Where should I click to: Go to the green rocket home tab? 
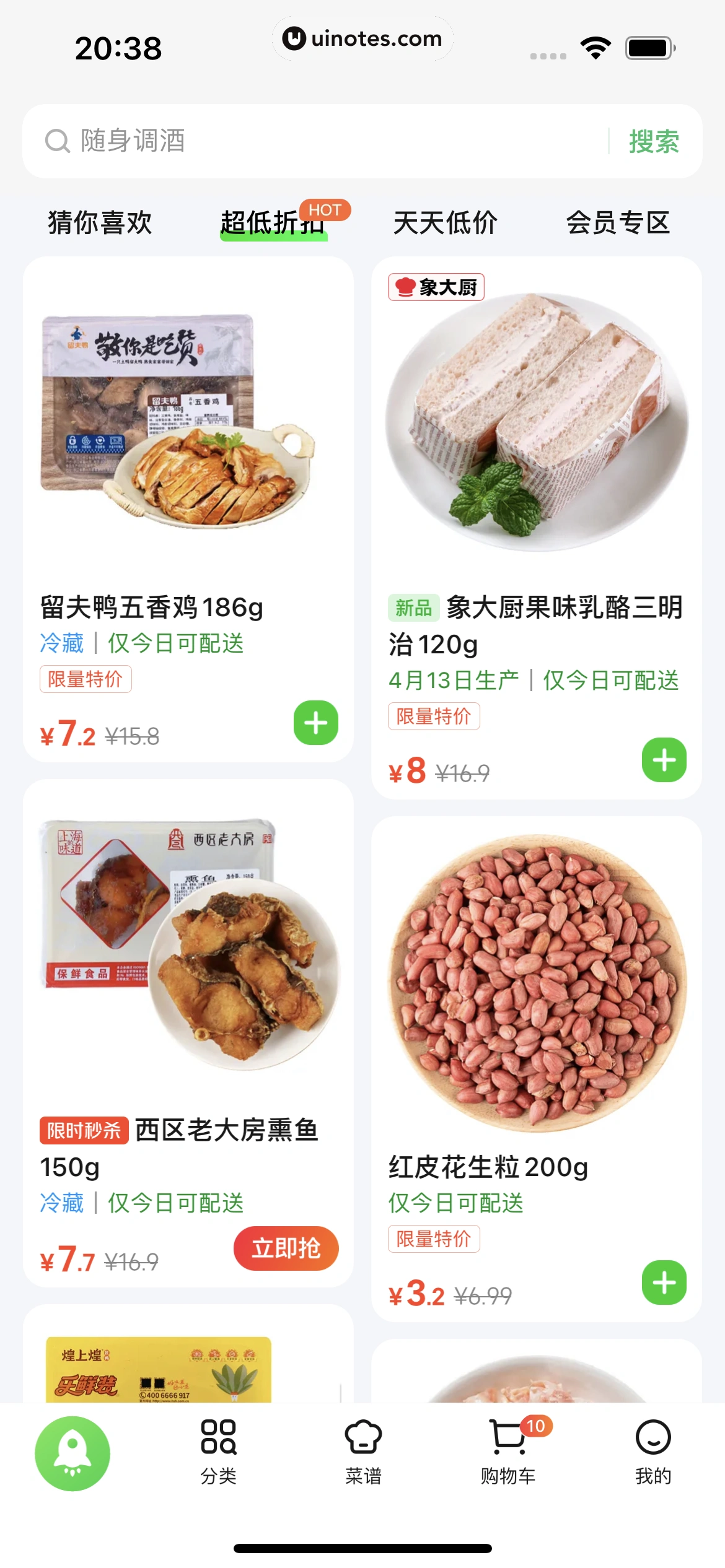[x=72, y=1453]
